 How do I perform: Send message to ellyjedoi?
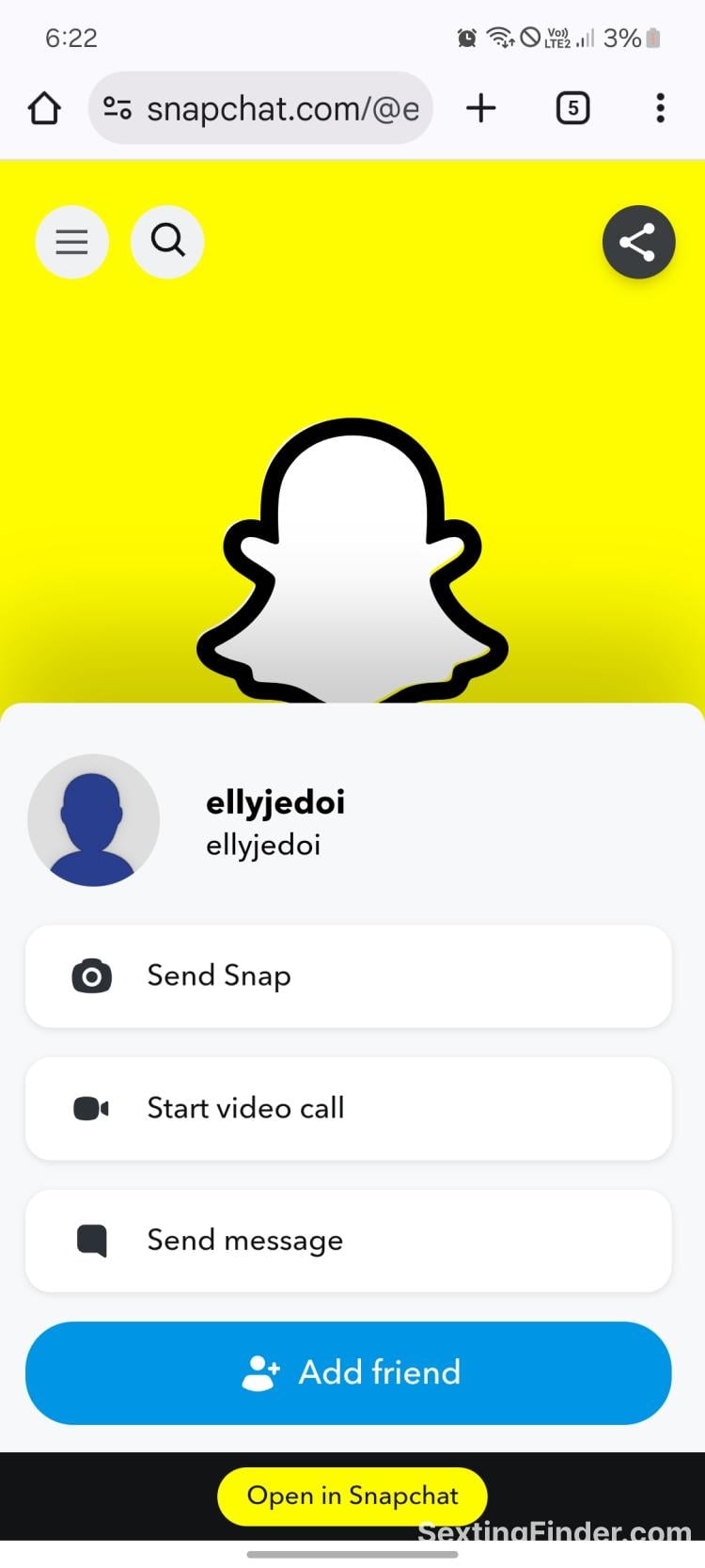click(x=348, y=1241)
